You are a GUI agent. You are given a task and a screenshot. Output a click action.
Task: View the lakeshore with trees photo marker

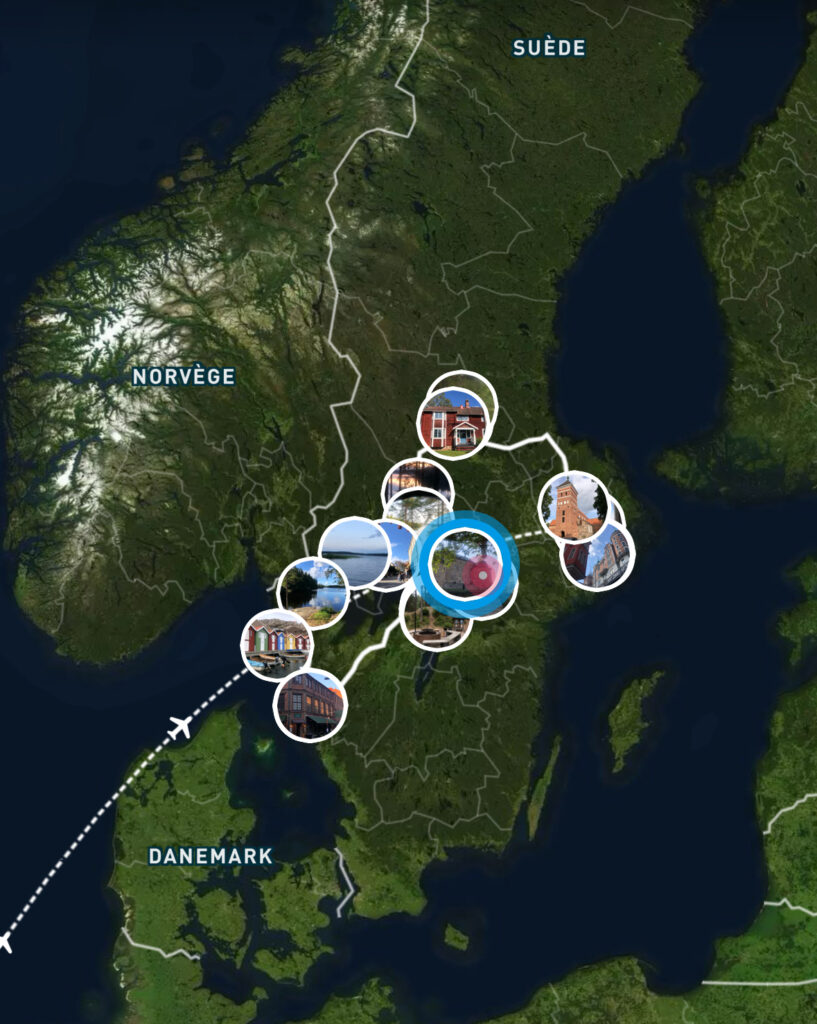click(x=311, y=593)
